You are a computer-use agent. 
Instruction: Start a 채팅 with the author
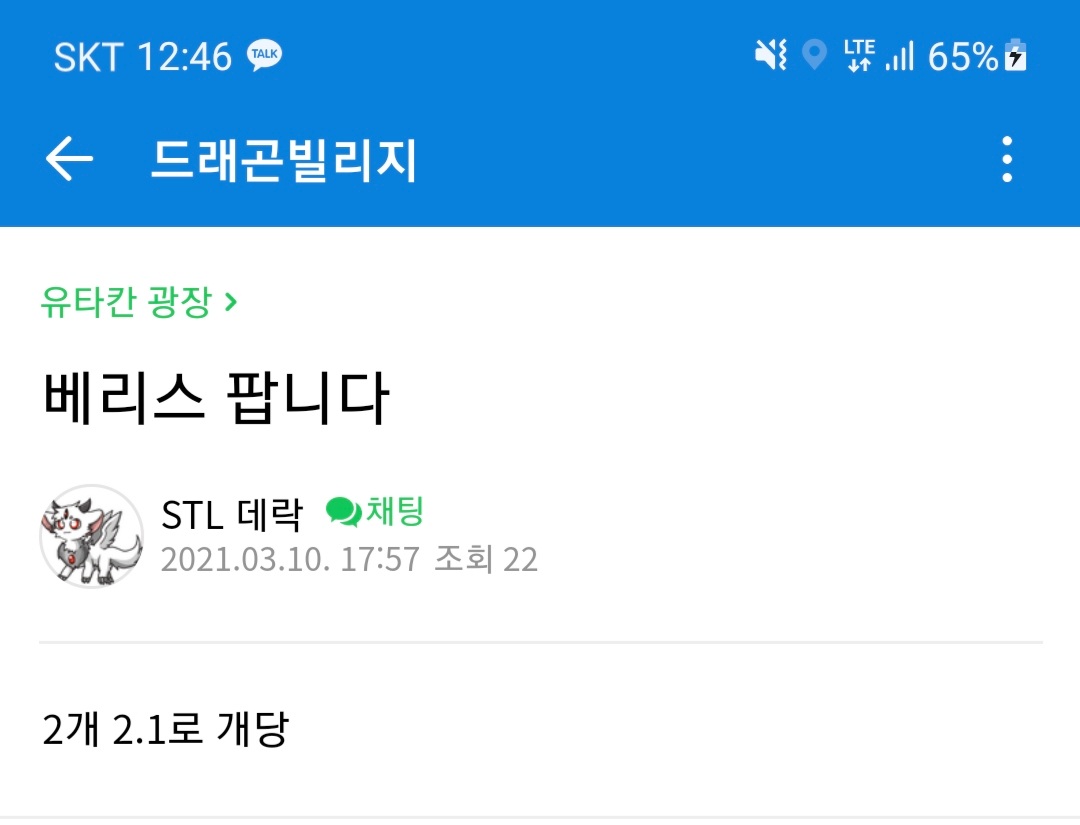tap(376, 512)
